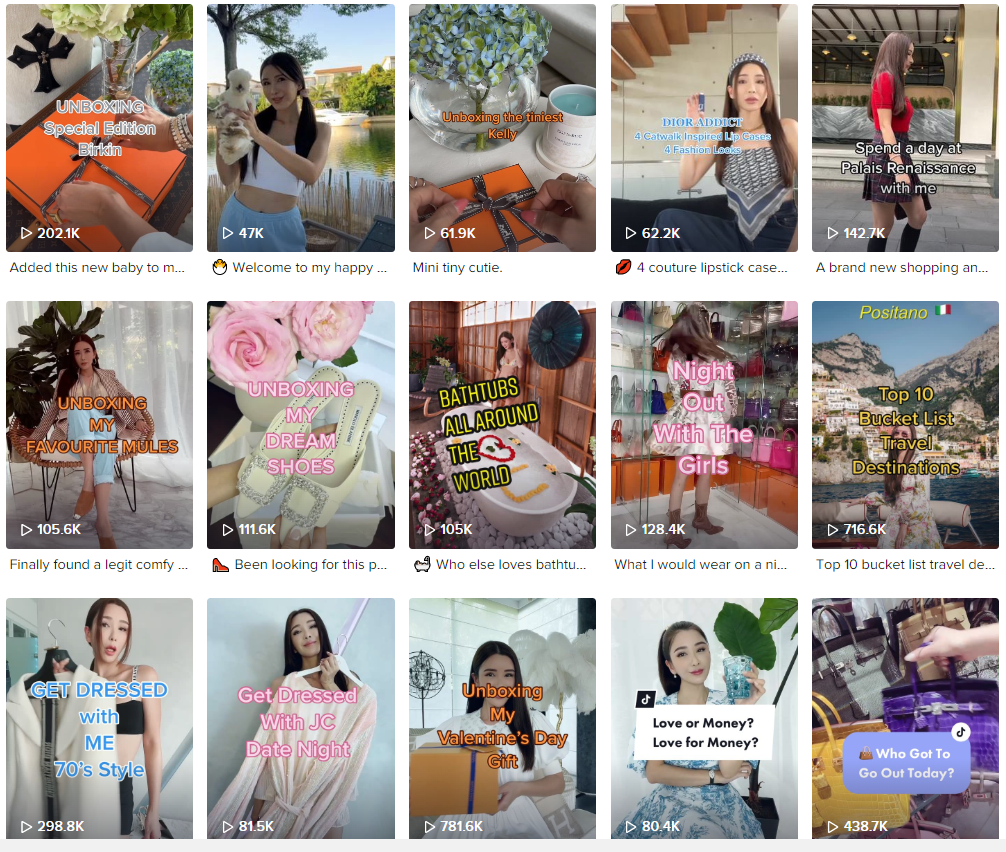Open 'Who Got To Go Out Today?' video
The image size is (1006, 852).
pos(905,718)
